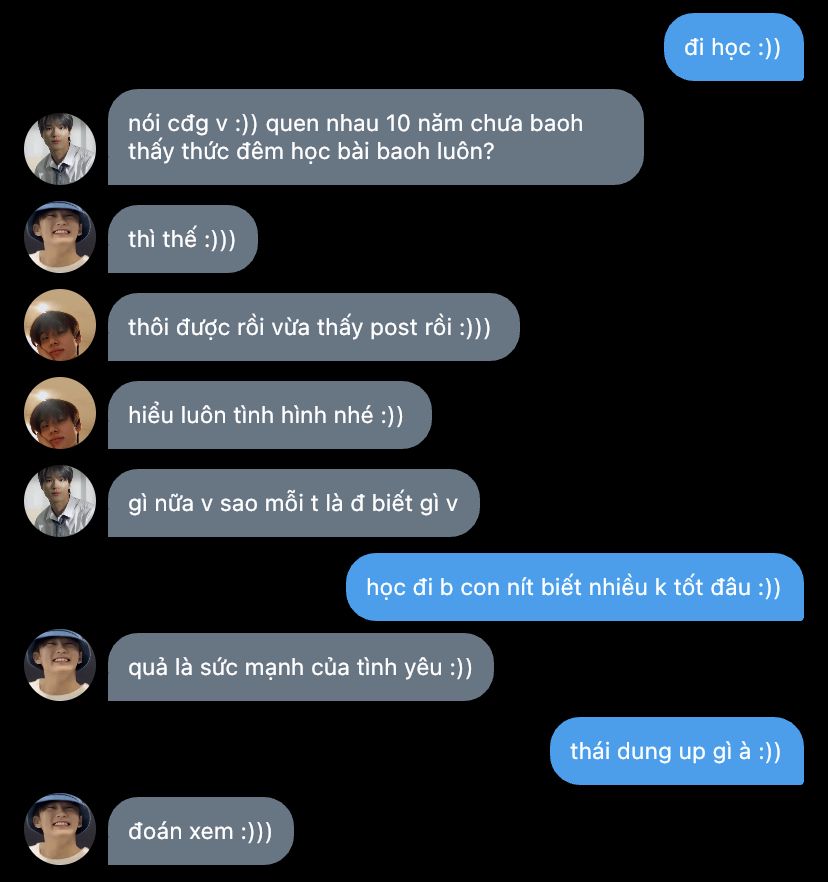Tap profile picture next to "thì thế :)))"
828x882 pixels.
click(x=60, y=237)
